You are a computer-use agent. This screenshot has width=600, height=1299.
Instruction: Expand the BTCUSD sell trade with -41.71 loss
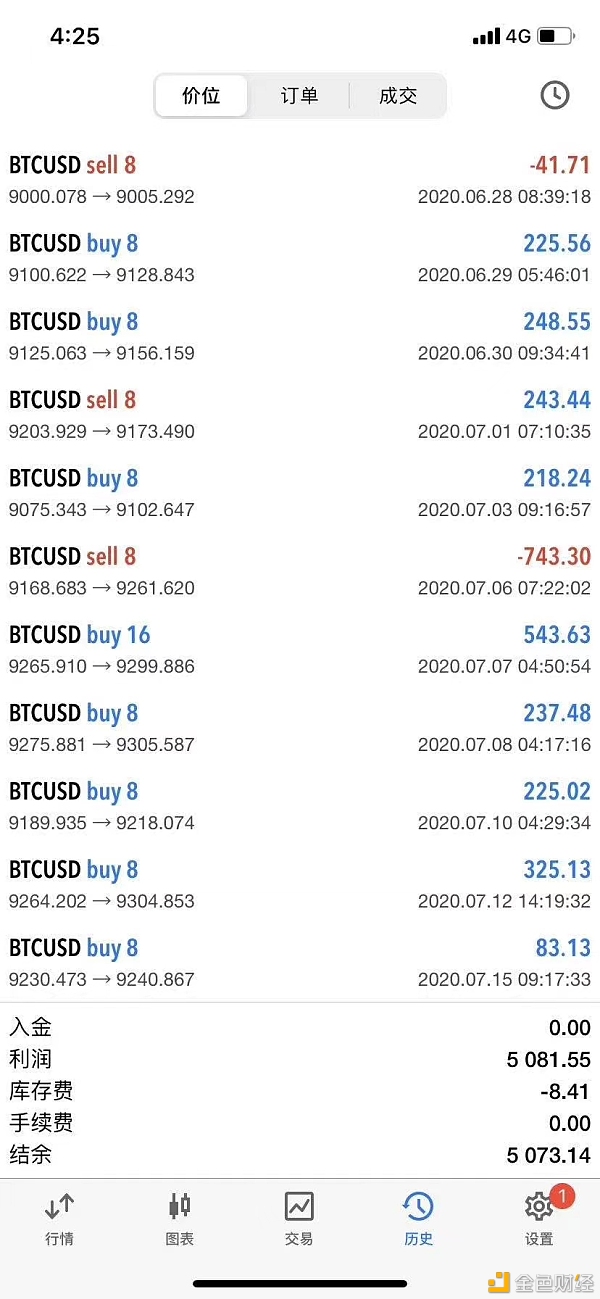tap(300, 180)
